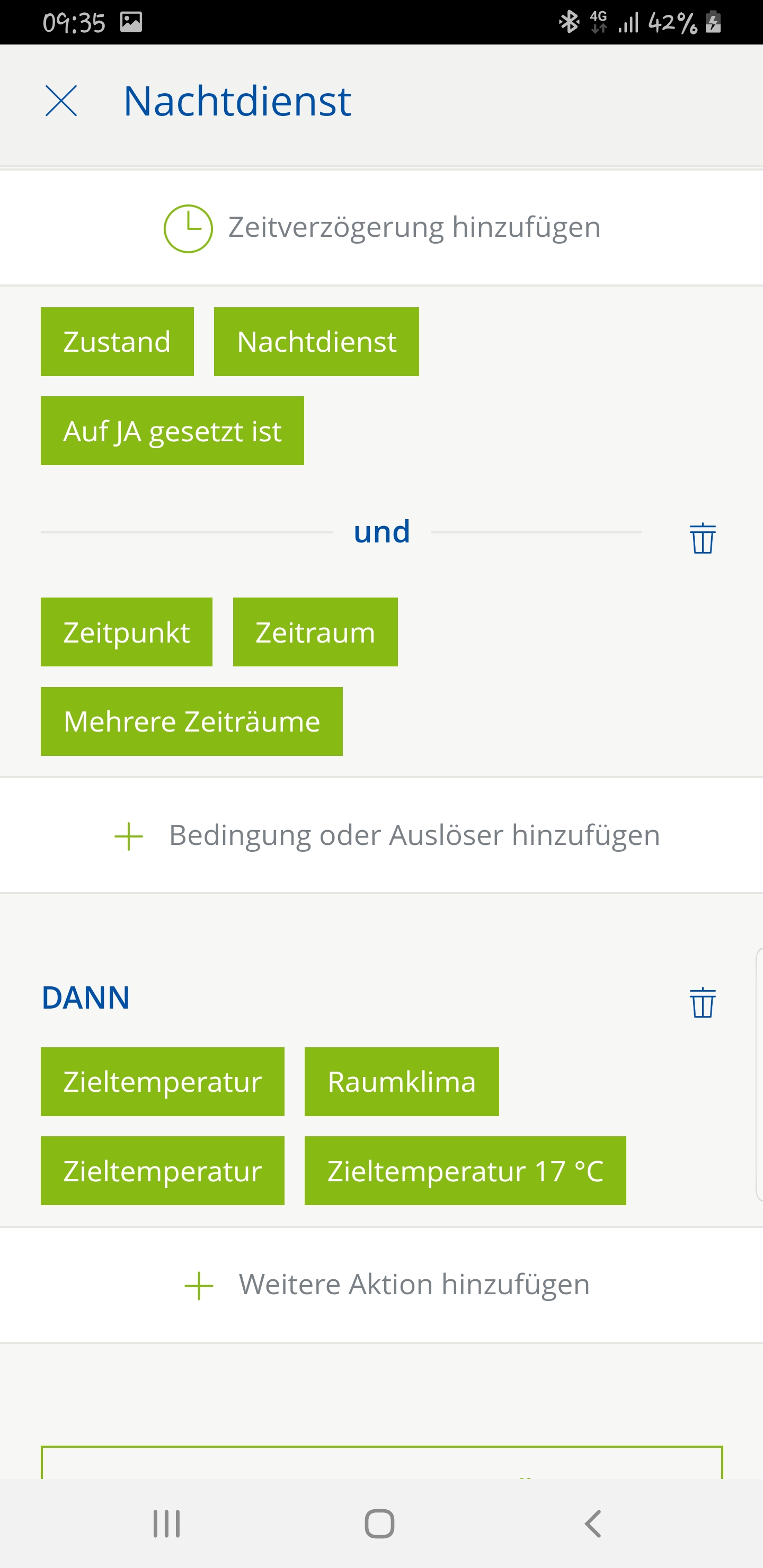The image size is (763, 1568).
Task: Edit 'Auf JA gesetzt ist' condition
Action: tap(172, 431)
